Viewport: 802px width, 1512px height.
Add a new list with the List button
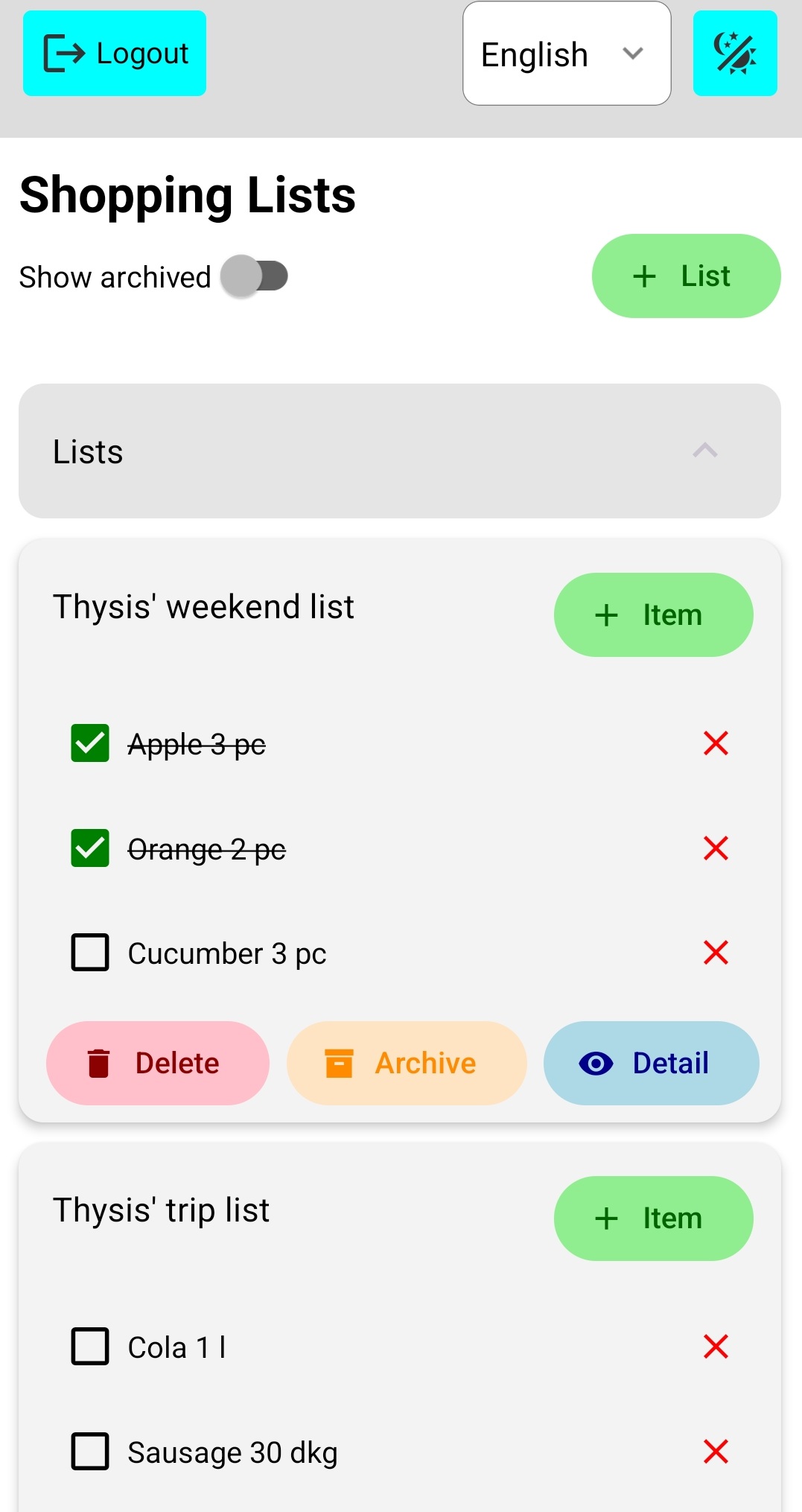click(x=685, y=276)
